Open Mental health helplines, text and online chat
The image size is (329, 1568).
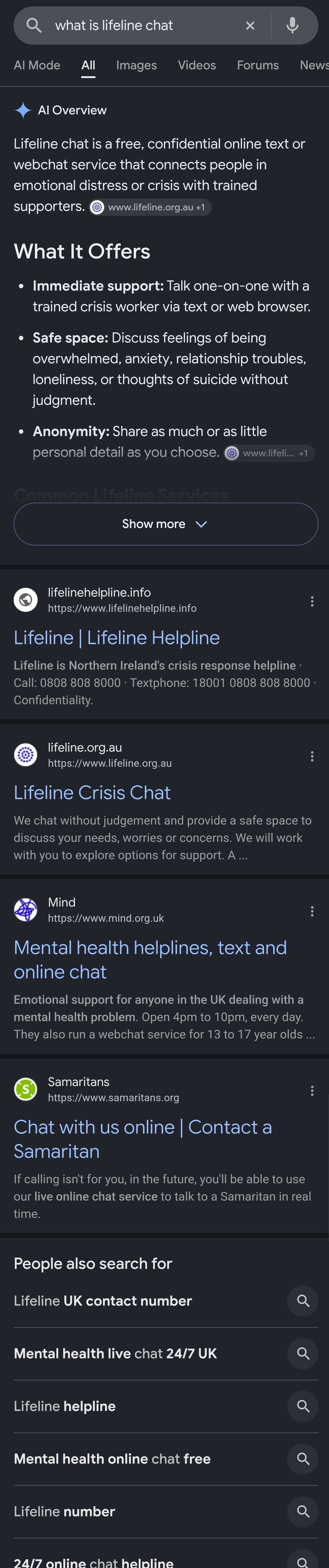tap(150, 959)
